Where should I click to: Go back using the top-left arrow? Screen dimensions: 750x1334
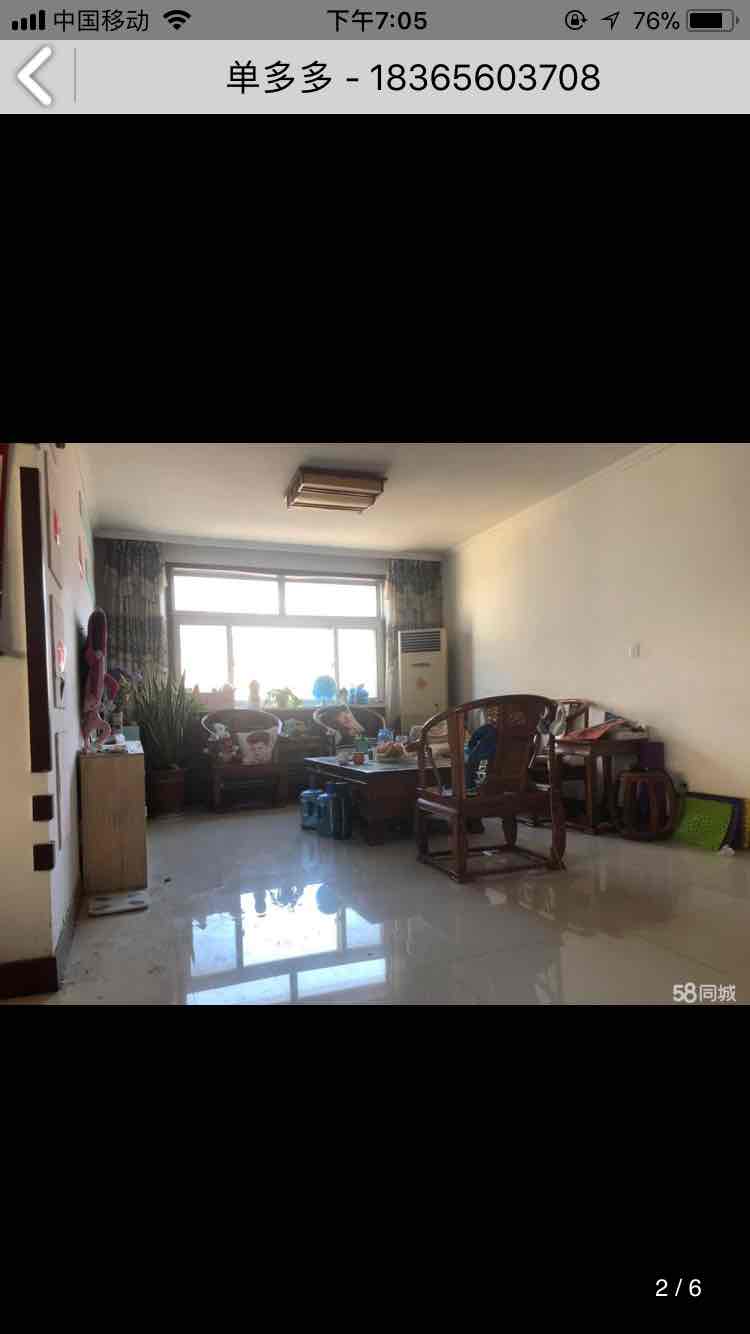coord(35,77)
